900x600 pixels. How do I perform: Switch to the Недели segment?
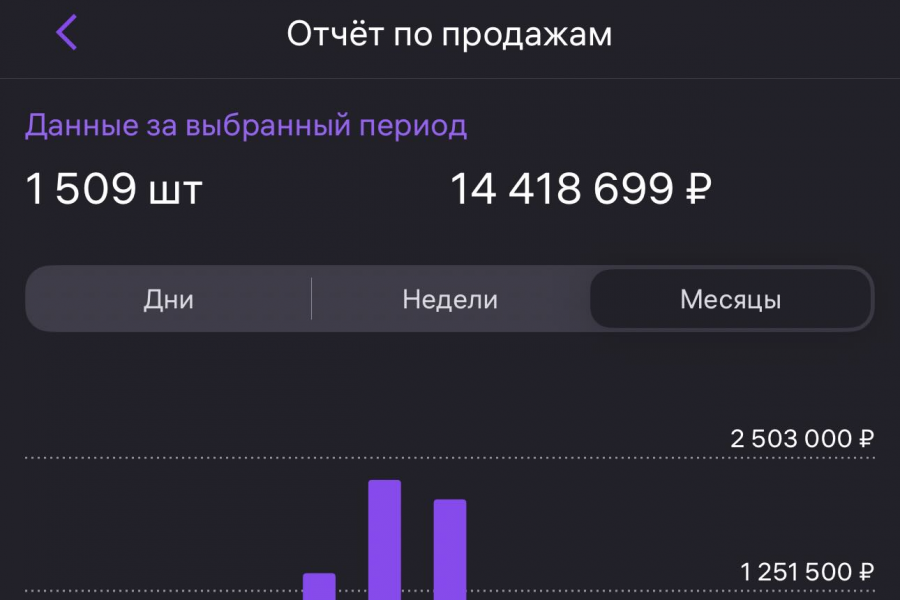click(450, 299)
